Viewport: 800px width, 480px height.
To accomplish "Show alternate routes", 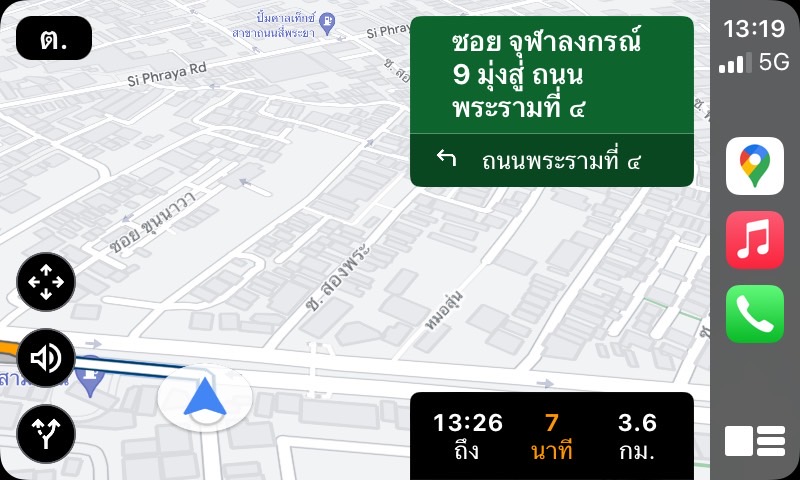I will [46, 433].
